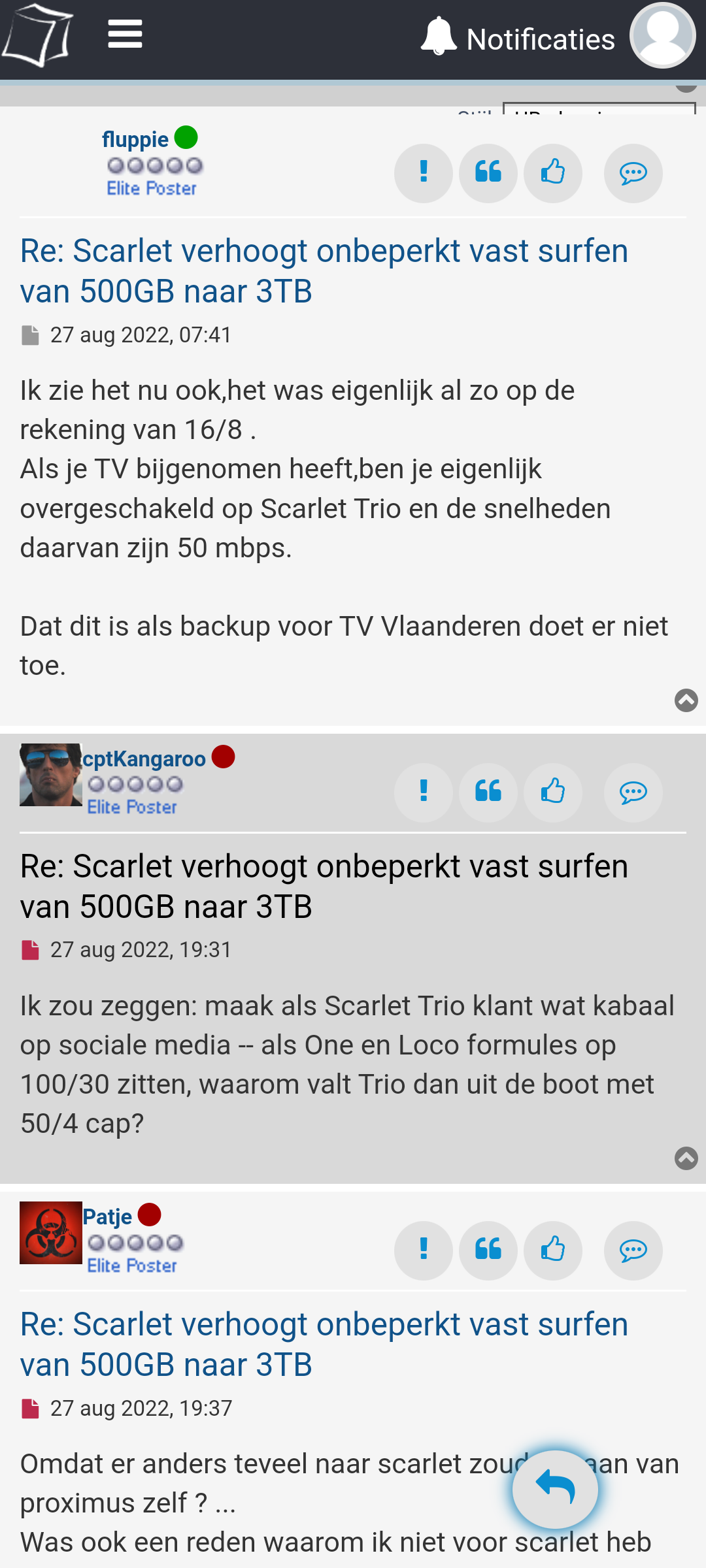Open Patje's profile
Viewport: 706px width, 1568px height.
tap(107, 1217)
